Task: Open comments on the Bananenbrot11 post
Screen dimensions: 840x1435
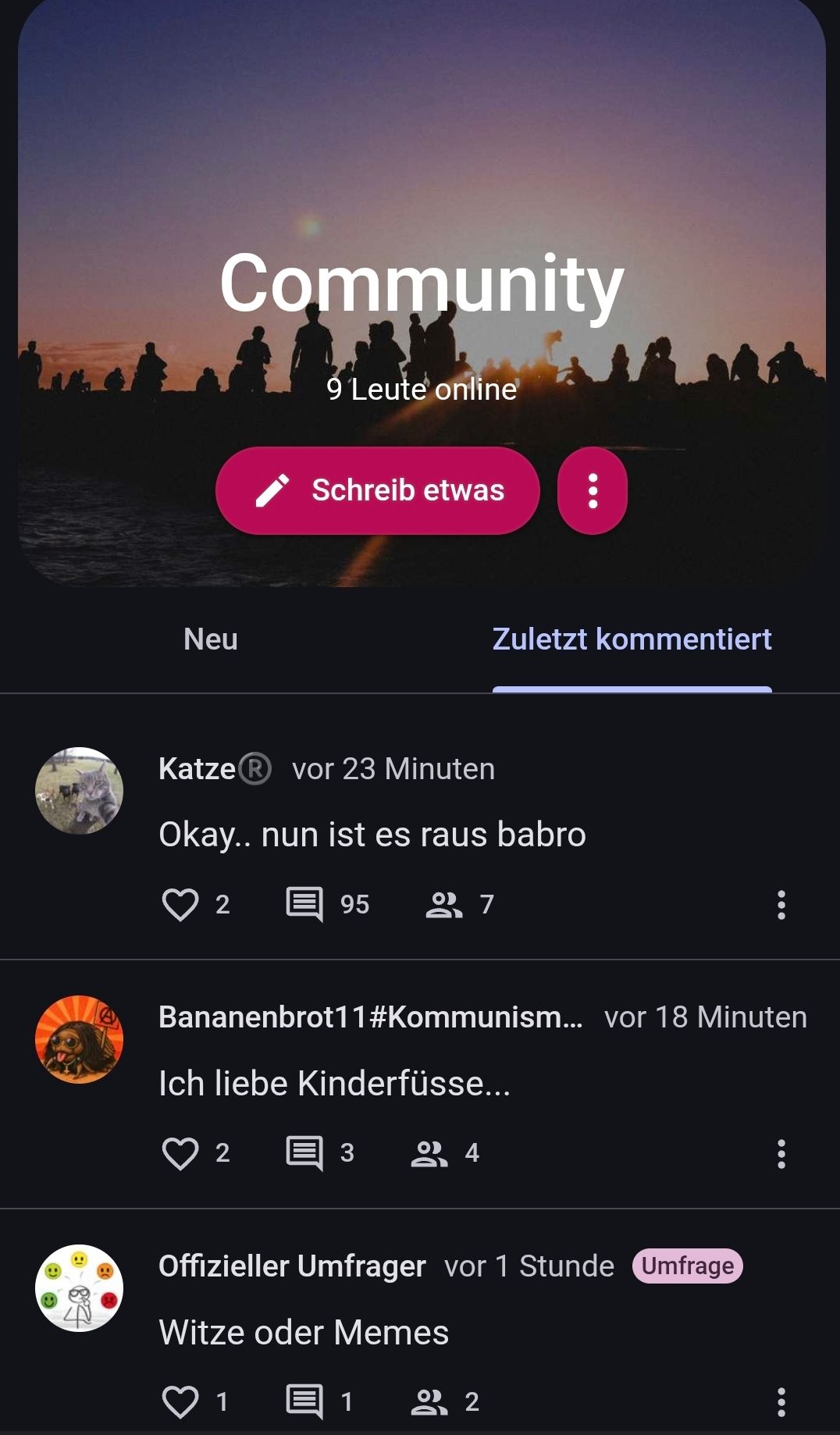Action: 304,1153
